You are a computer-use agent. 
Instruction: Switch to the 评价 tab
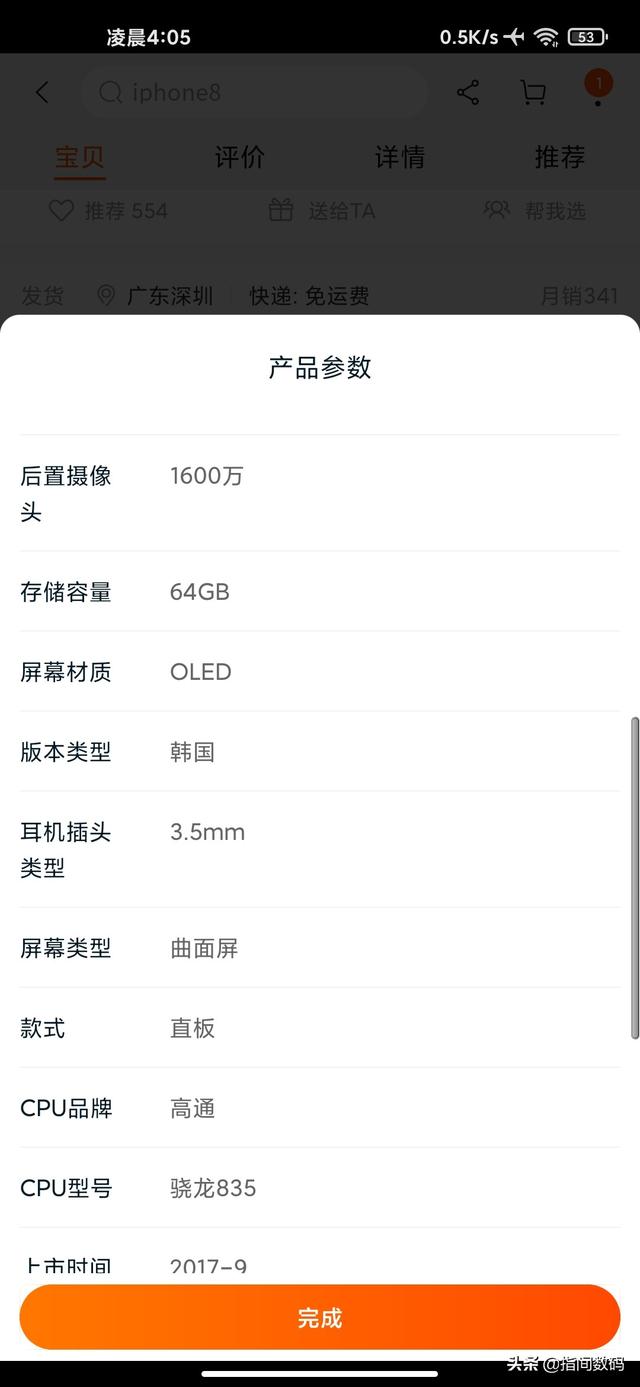[240, 157]
